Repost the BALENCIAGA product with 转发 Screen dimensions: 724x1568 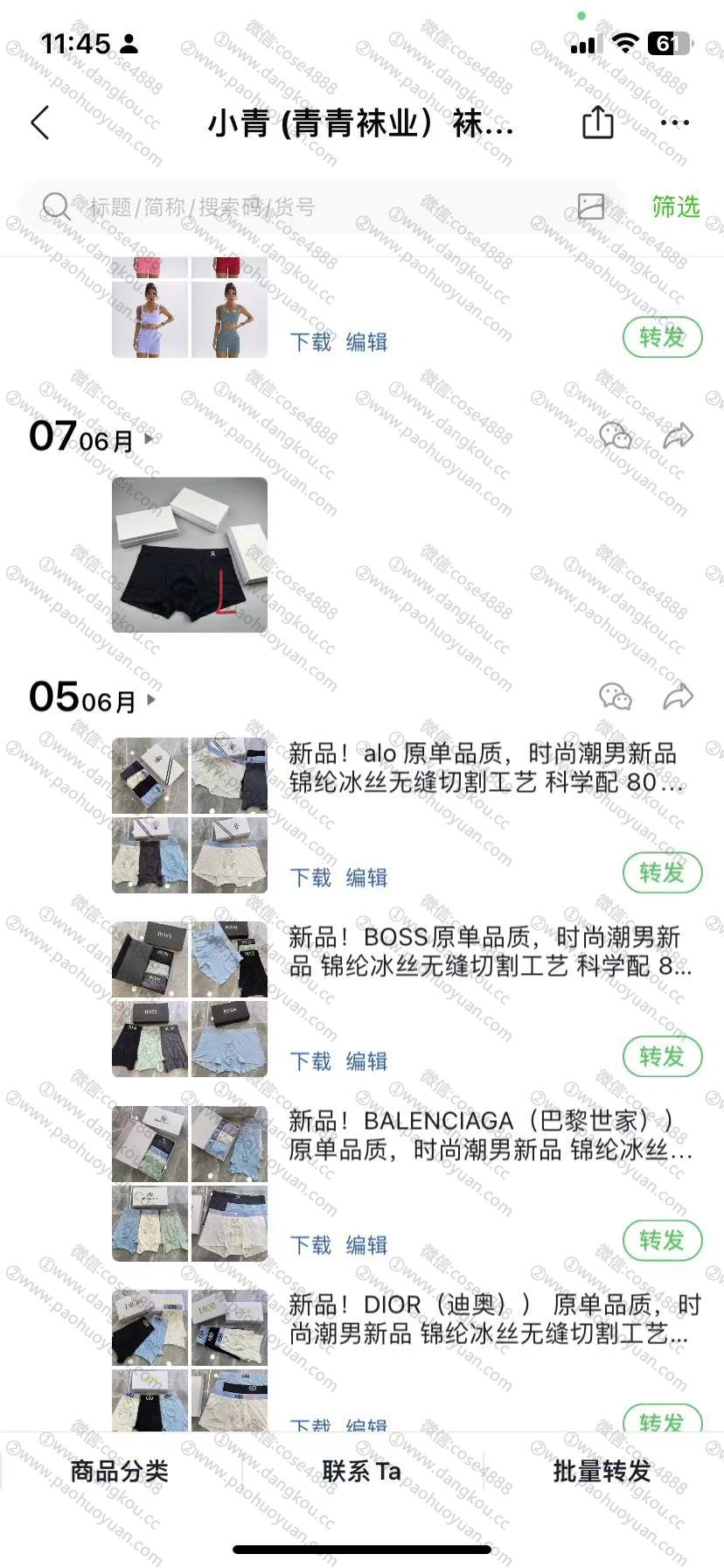[x=662, y=1240]
